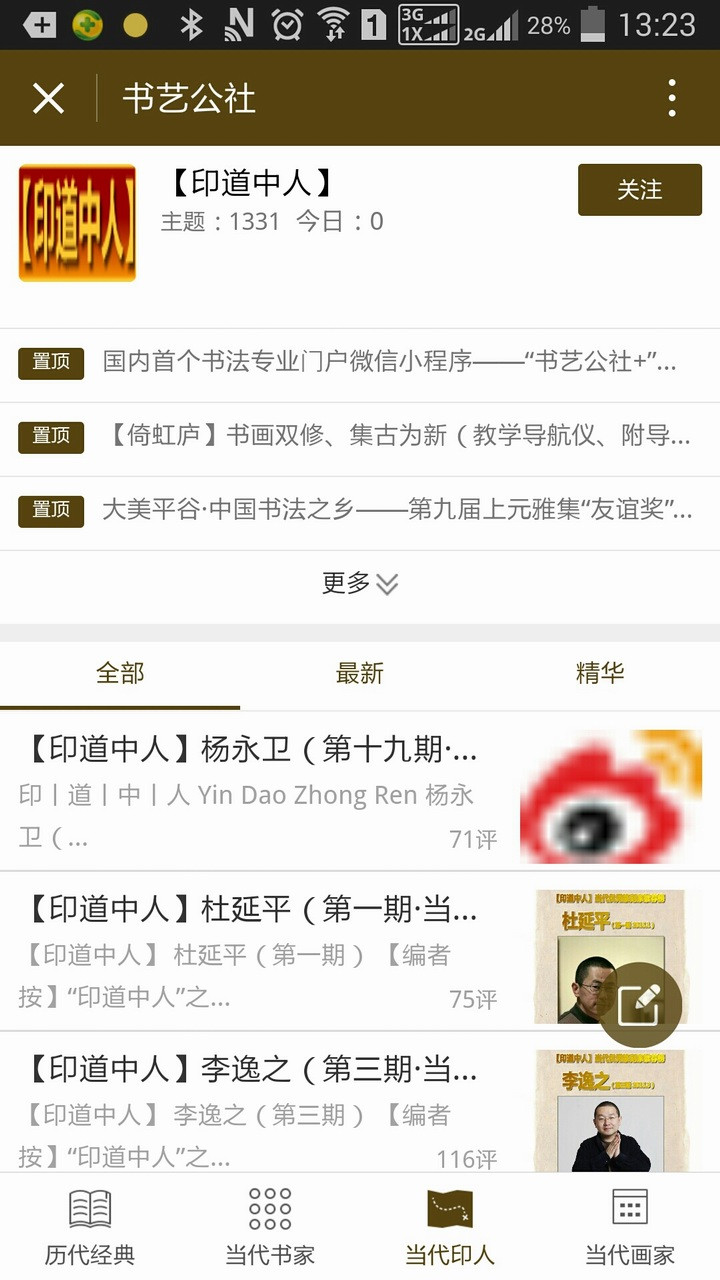The image size is (720, 1280).
Task: Open pinned post about 书艺公社+ 微信小程序
Action: pyautogui.click(x=390, y=362)
